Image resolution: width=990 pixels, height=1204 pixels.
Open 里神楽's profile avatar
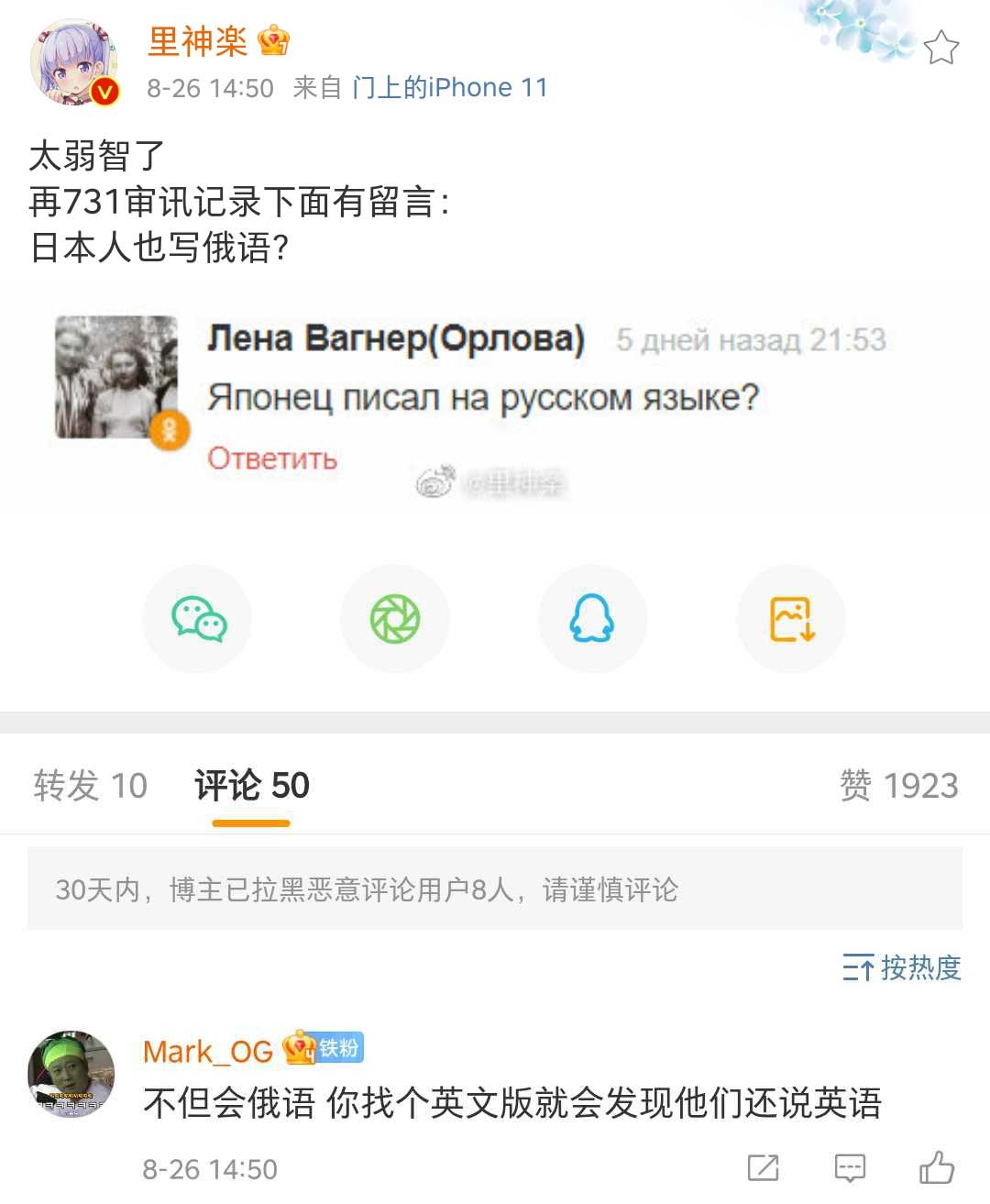point(74,61)
